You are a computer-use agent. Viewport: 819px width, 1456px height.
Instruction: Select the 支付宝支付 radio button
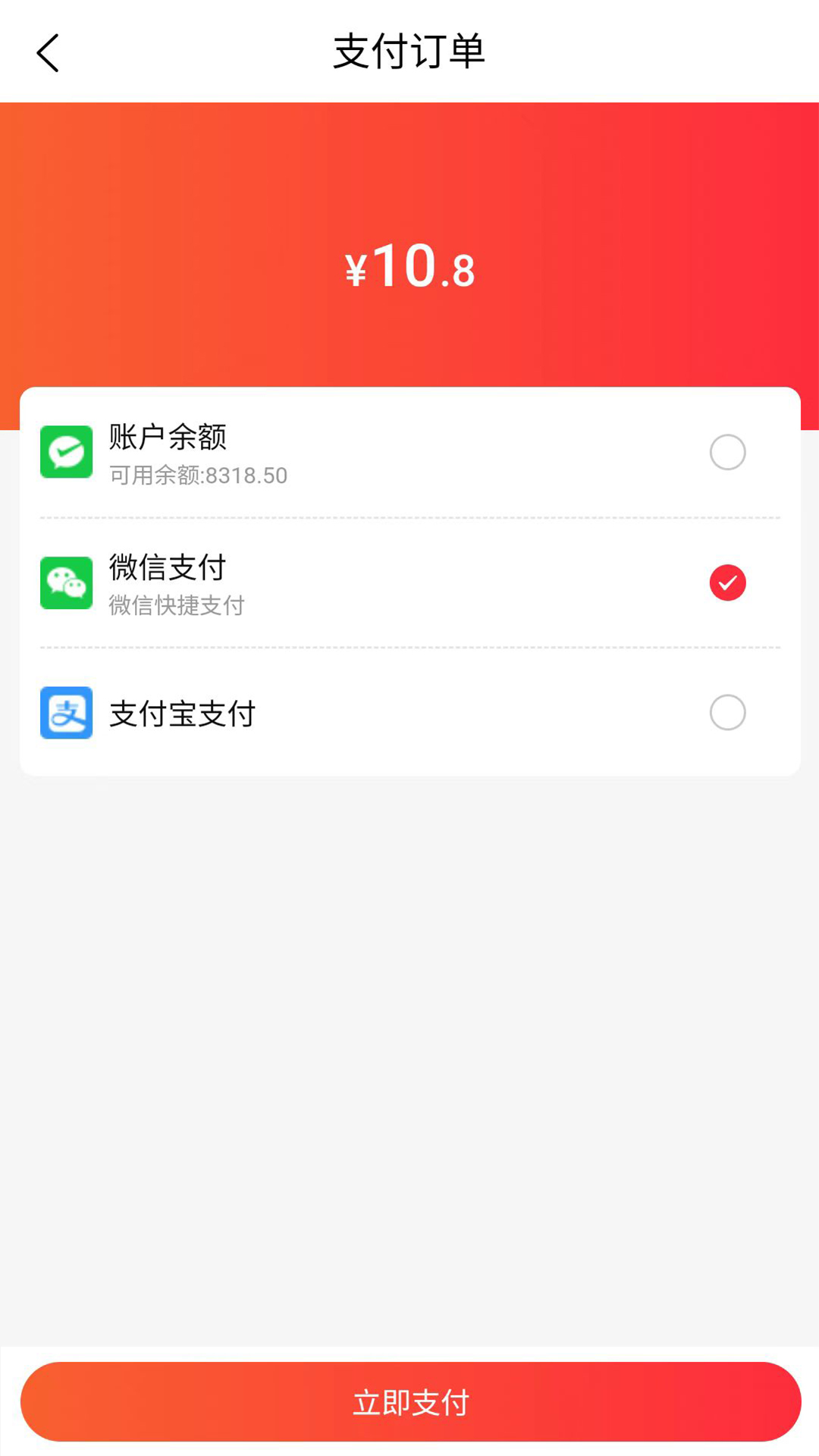coord(727,713)
